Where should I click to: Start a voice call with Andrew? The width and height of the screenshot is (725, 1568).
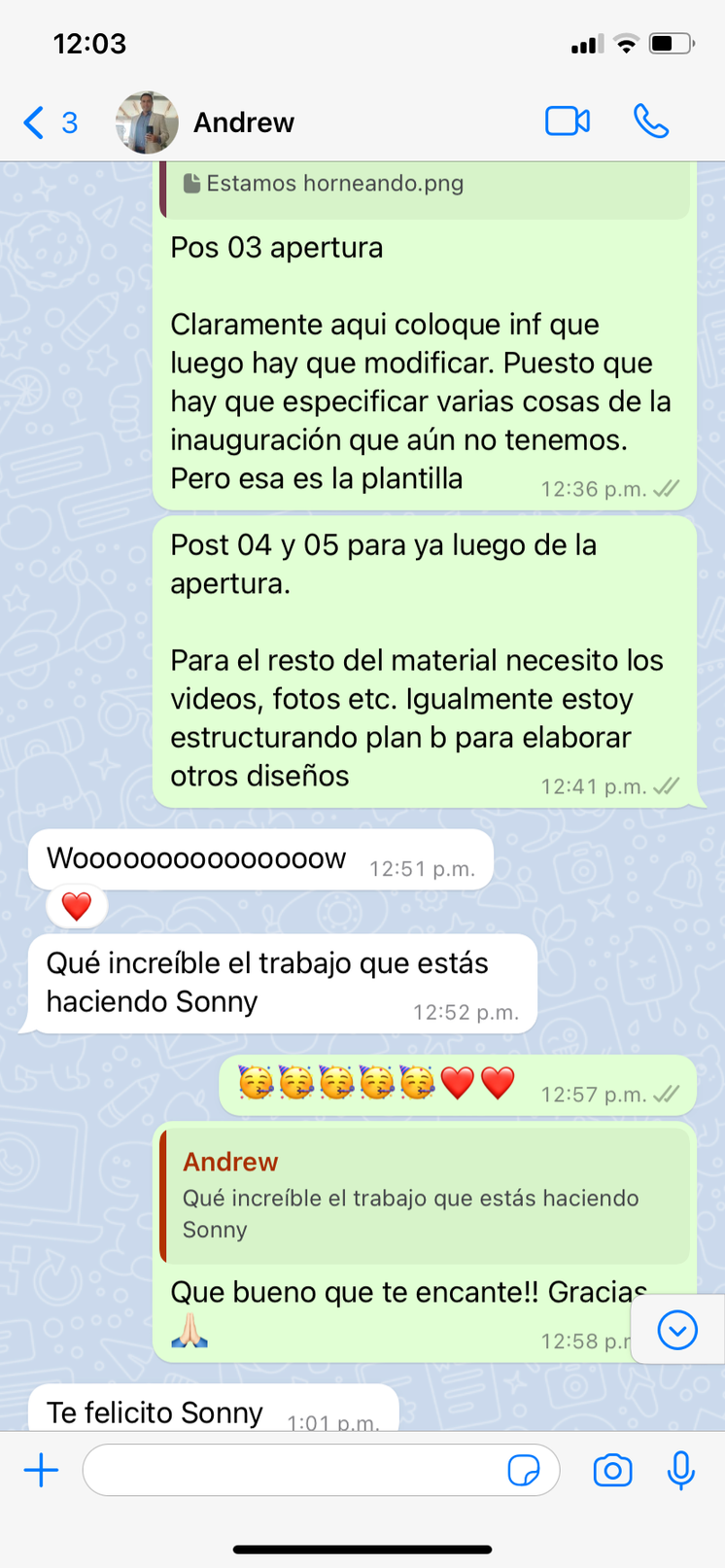(651, 122)
